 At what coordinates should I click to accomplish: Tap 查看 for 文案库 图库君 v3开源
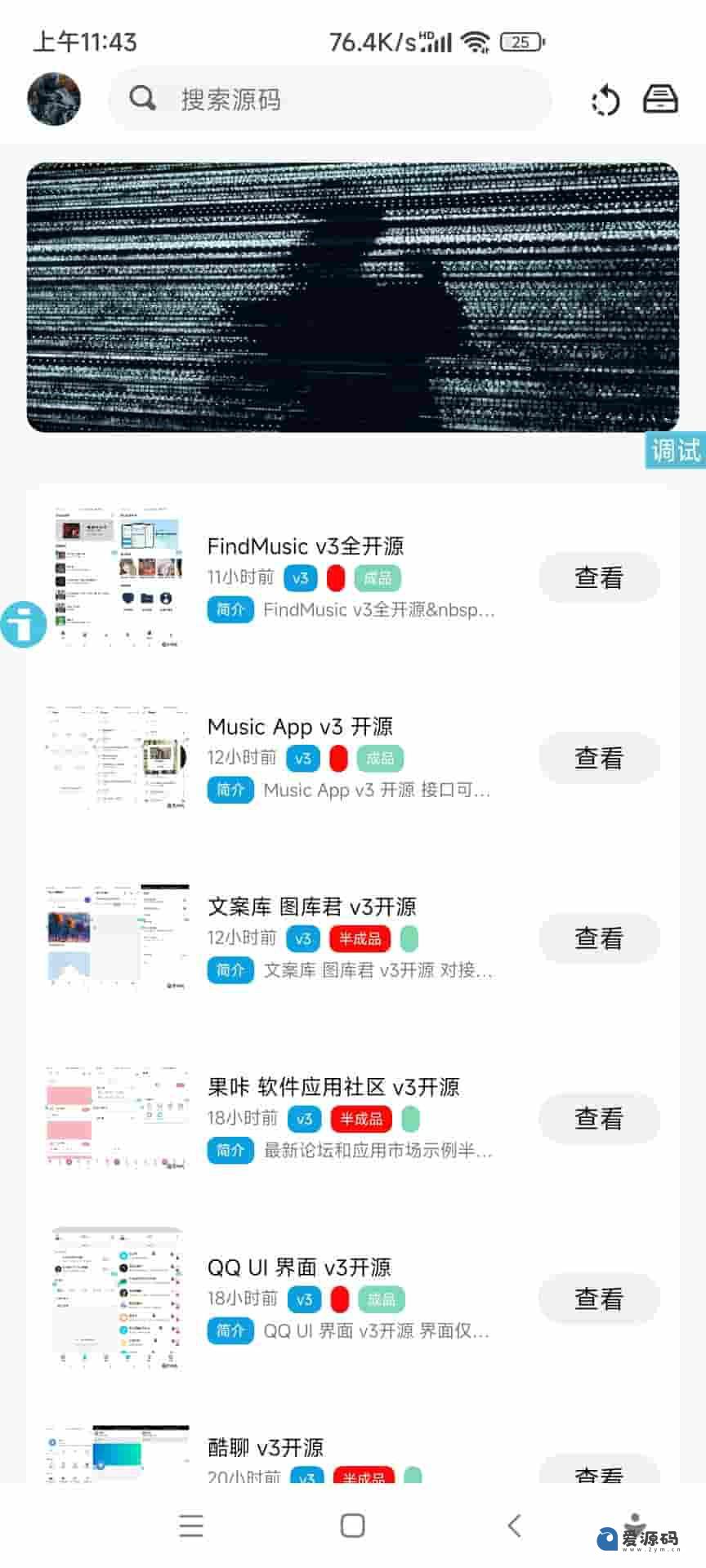[x=599, y=938]
